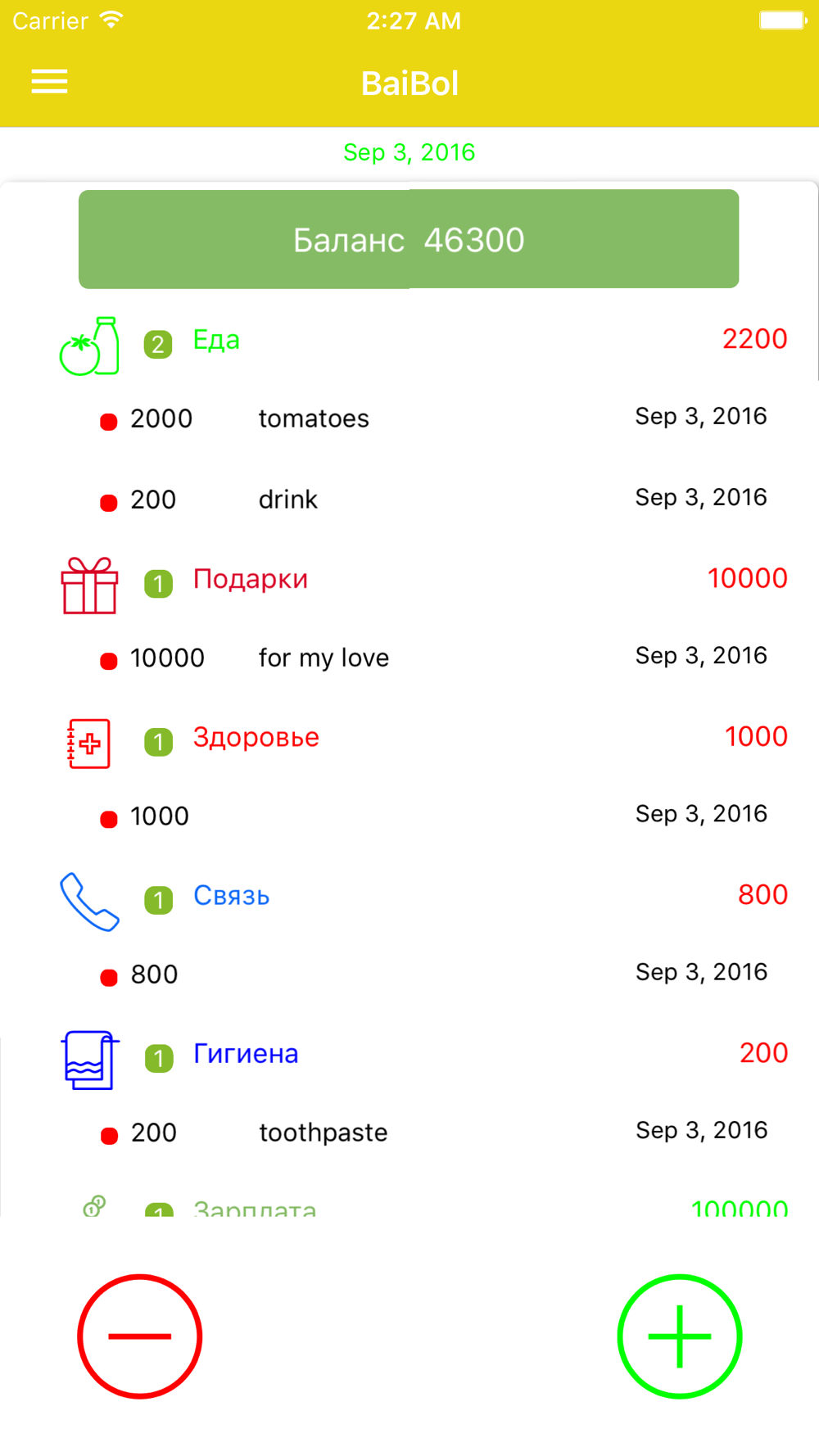Select the Подарки category row
The width and height of the screenshot is (819, 1456).
point(409,580)
